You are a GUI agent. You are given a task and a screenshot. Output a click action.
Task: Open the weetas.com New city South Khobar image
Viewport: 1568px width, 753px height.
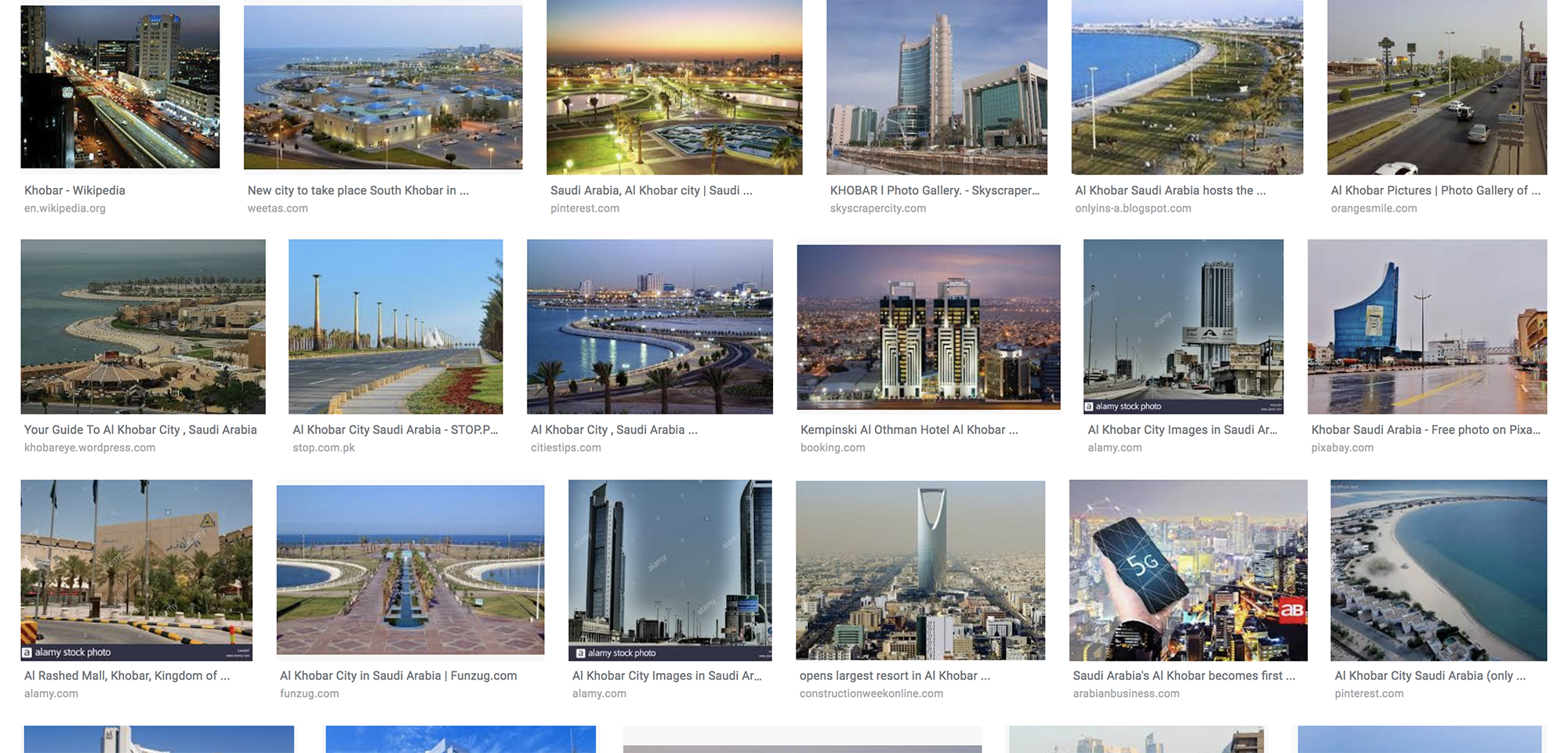pyautogui.click(x=383, y=87)
